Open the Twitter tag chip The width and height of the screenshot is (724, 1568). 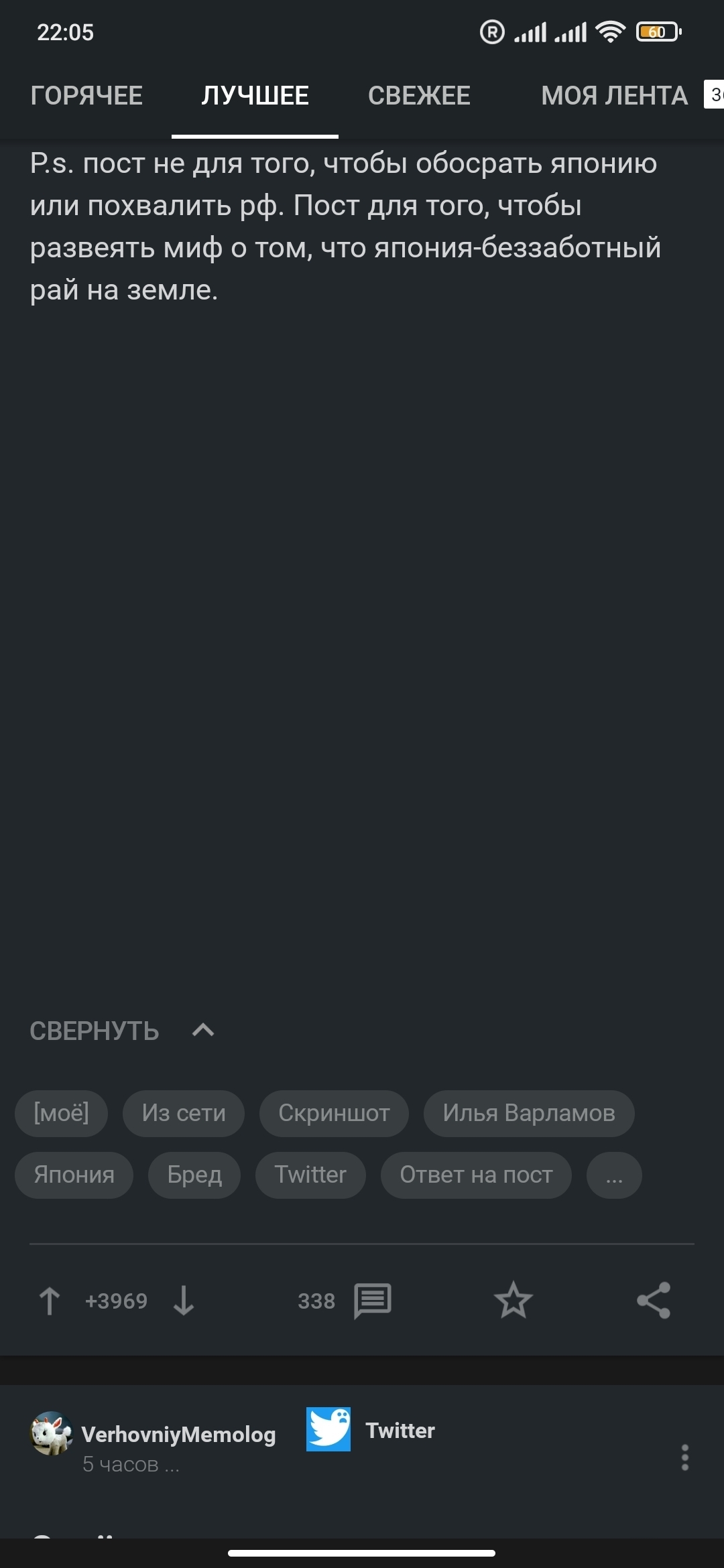click(x=310, y=1175)
